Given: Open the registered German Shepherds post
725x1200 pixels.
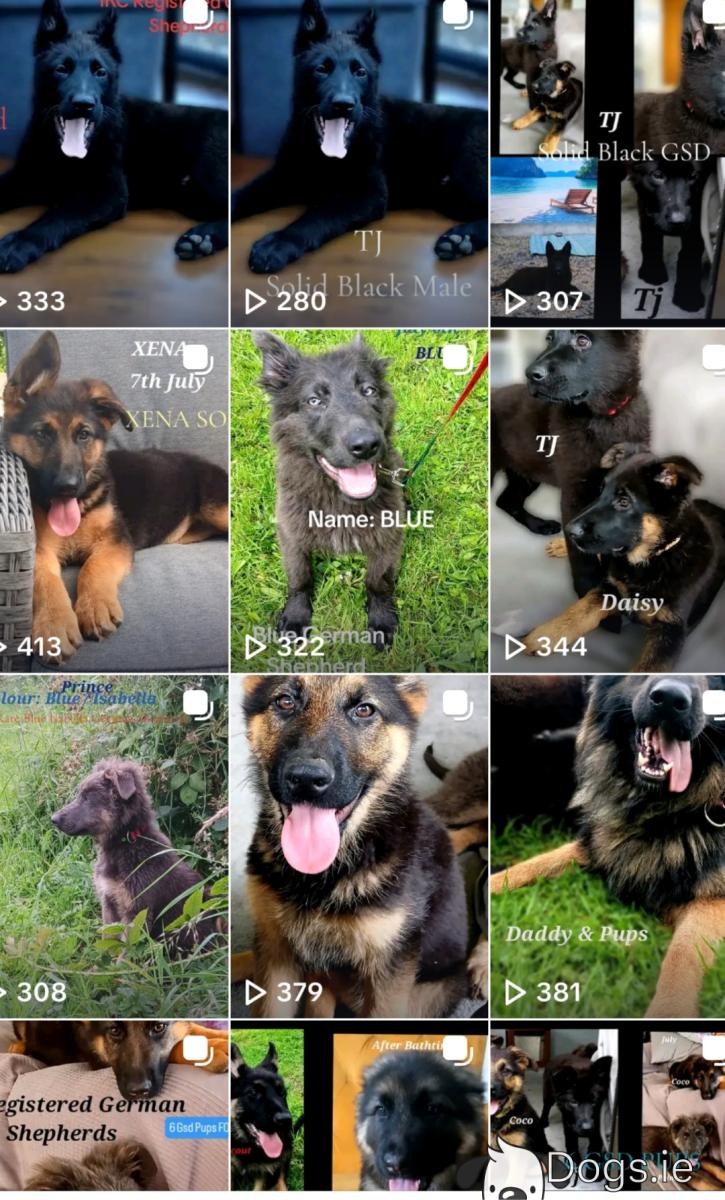Looking at the screenshot, I should [114, 1110].
